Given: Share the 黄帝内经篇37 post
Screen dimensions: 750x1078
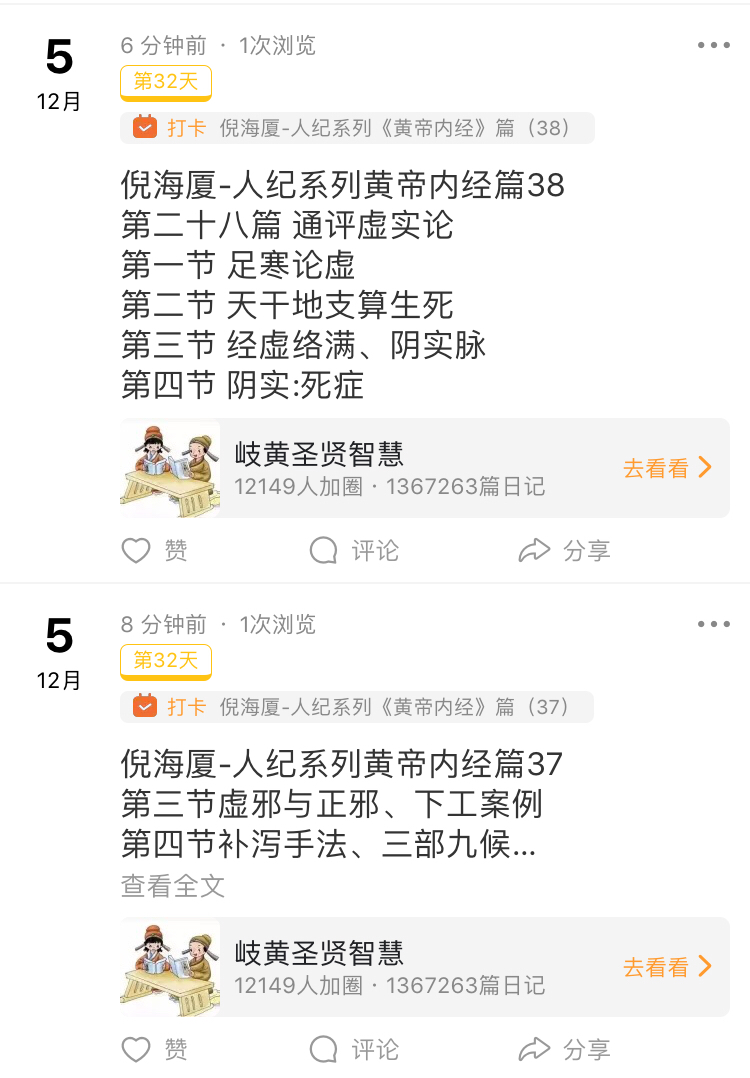Looking at the screenshot, I should click(564, 1049).
